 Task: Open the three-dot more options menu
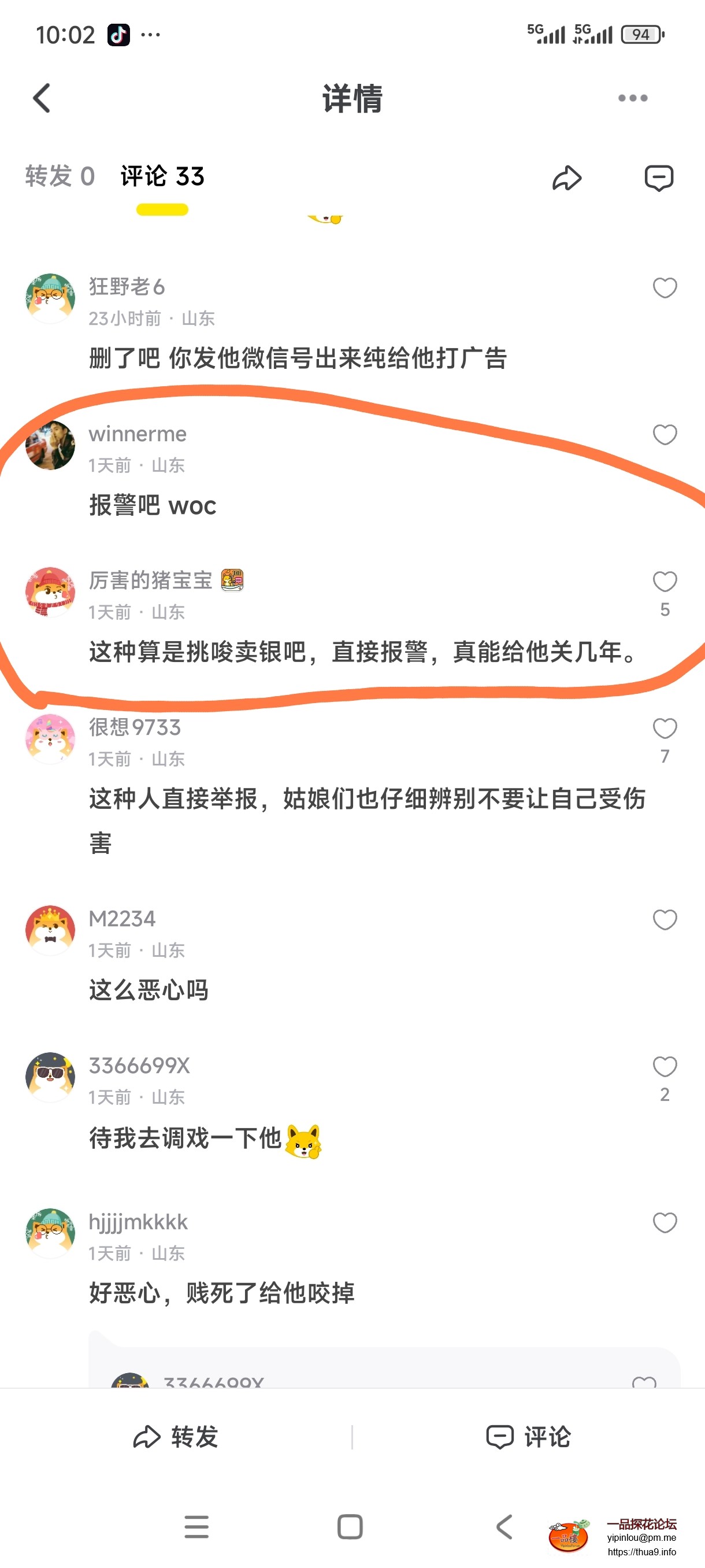tap(634, 97)
